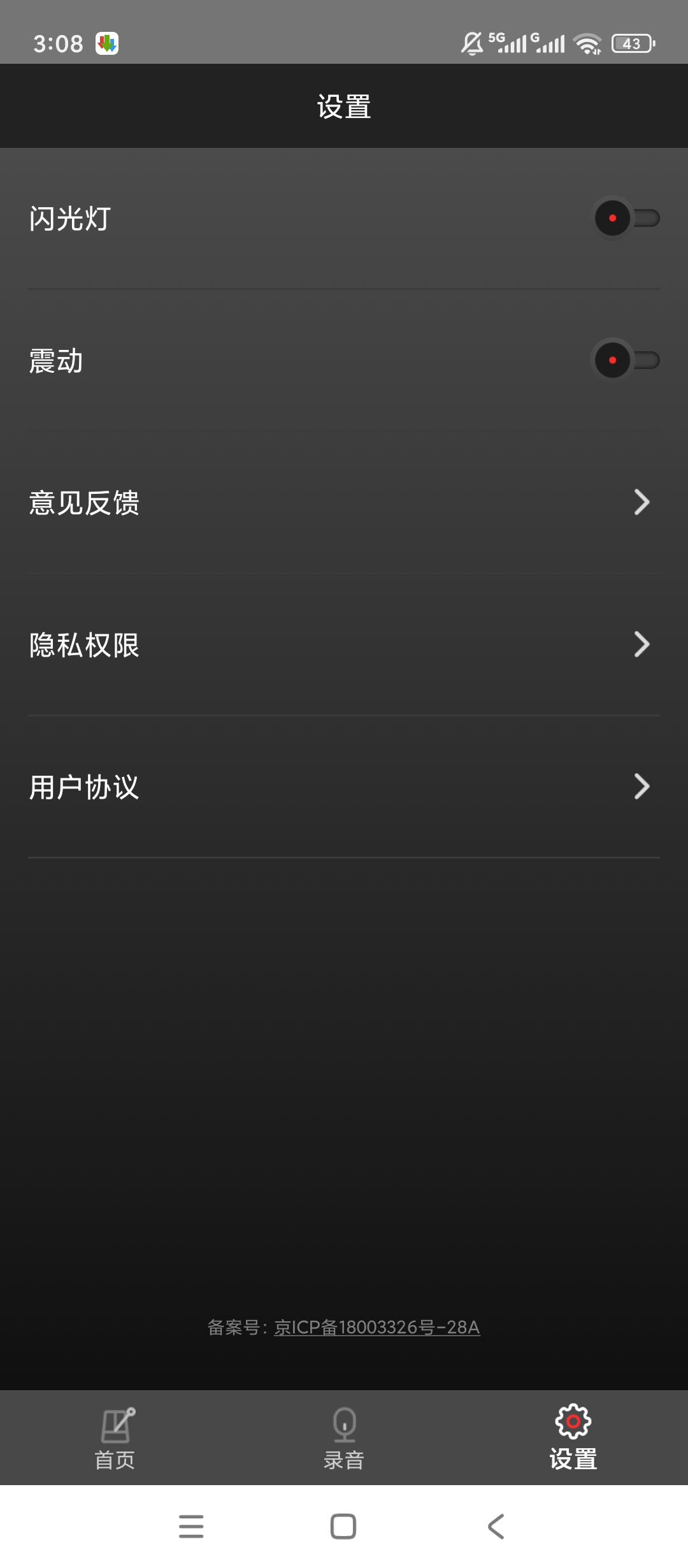Switch to the 首页 home tab
Viewport: 688px width, 1568px height.
pyautogui.click(x=115, y=1439)
